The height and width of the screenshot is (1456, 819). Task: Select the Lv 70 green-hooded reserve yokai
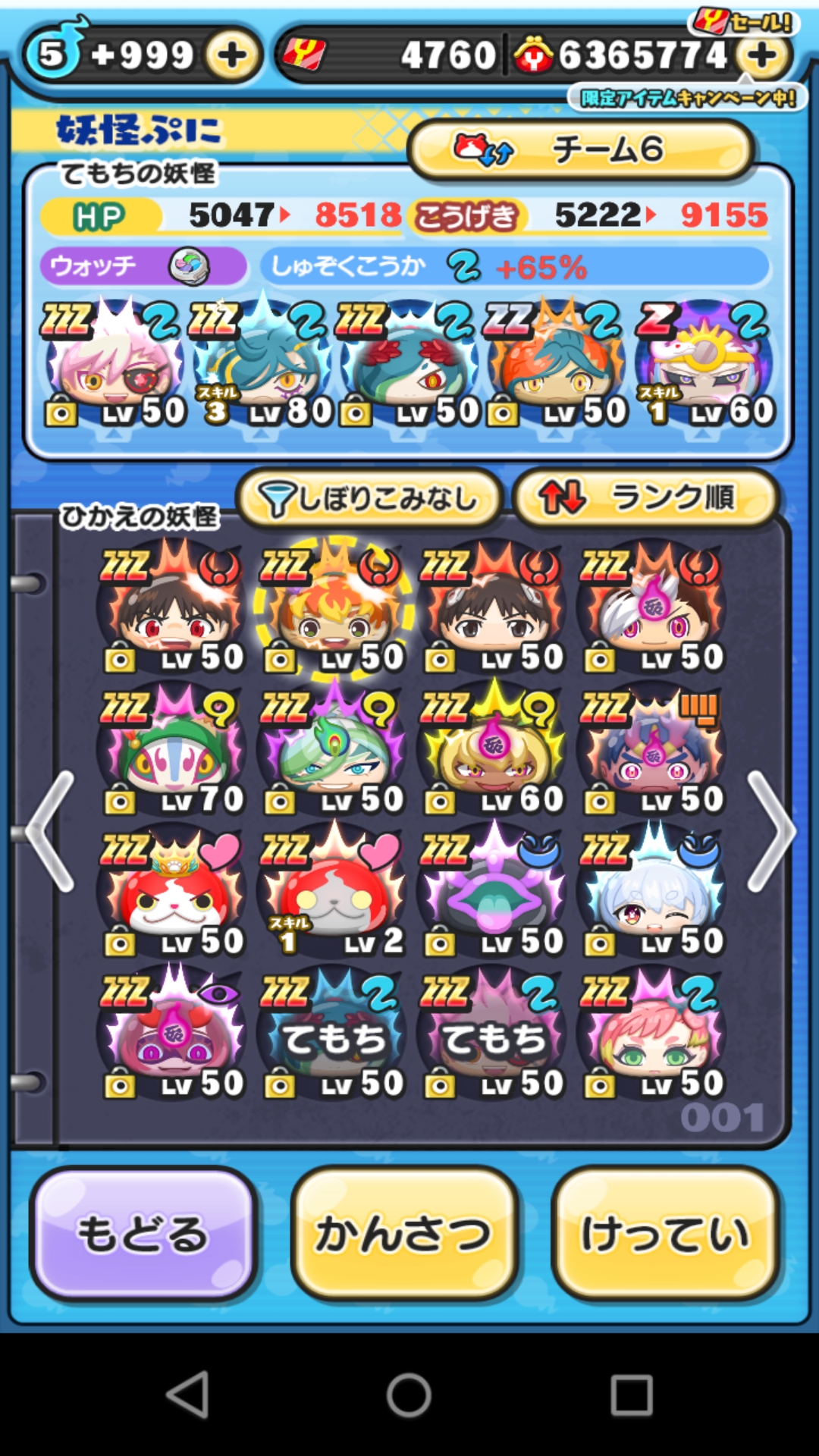[174, 751]
